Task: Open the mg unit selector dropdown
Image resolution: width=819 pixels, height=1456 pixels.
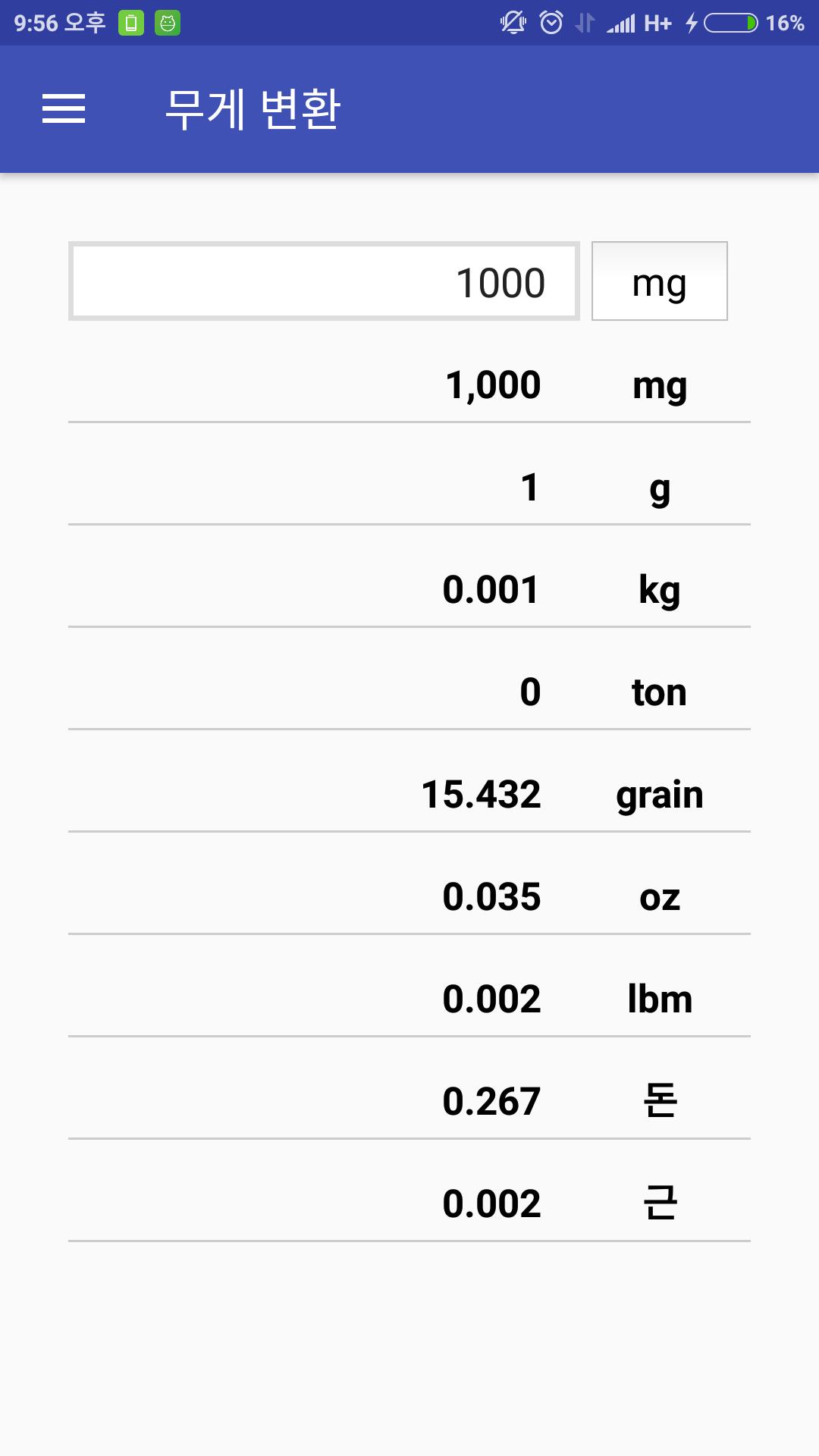Action: click(659, 281)
